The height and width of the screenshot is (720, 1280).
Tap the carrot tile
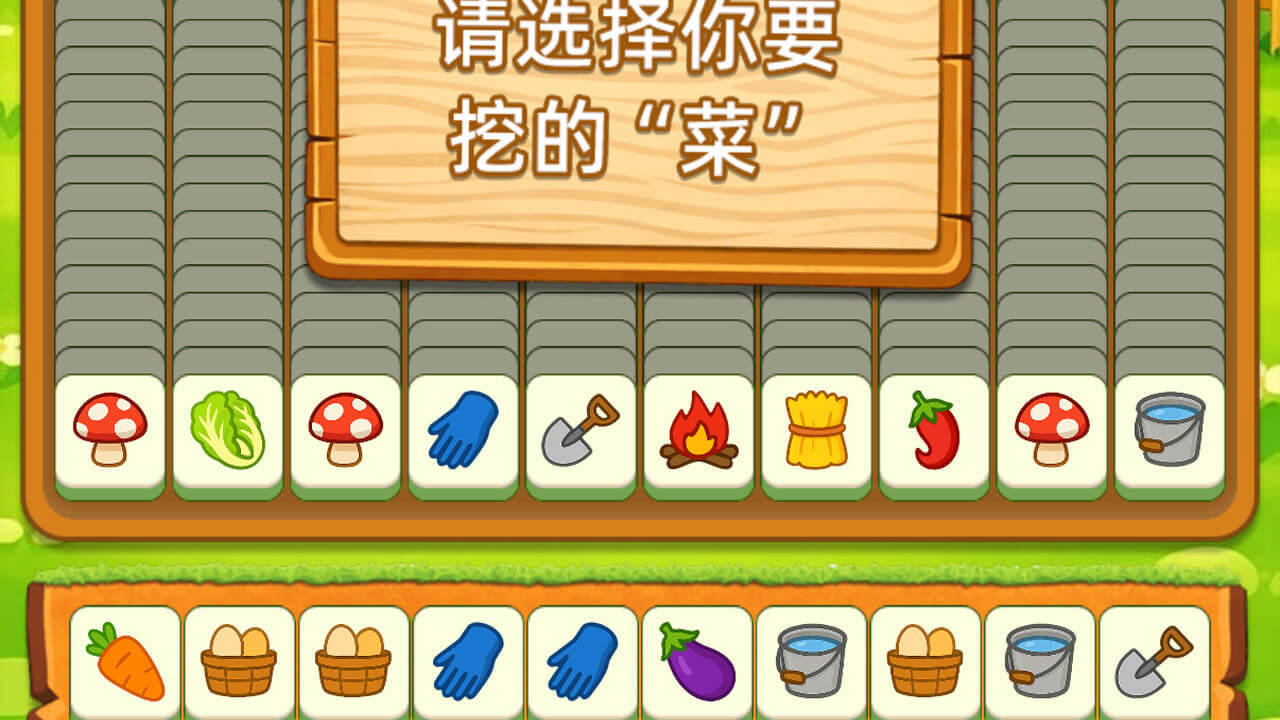125,661
